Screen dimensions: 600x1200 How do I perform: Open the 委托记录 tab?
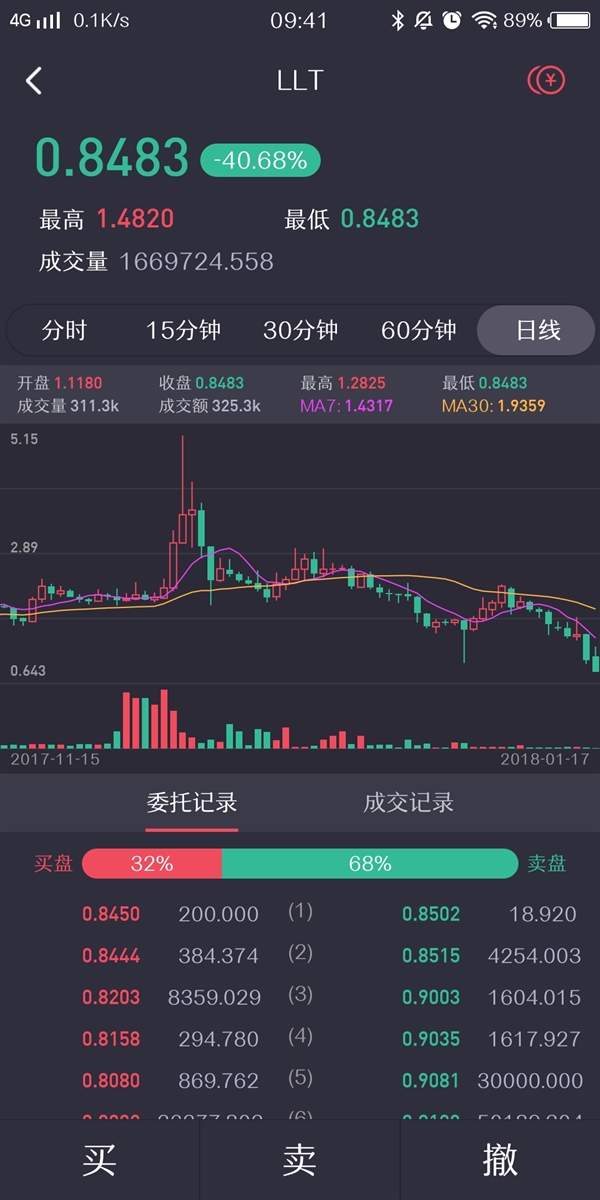192,802
